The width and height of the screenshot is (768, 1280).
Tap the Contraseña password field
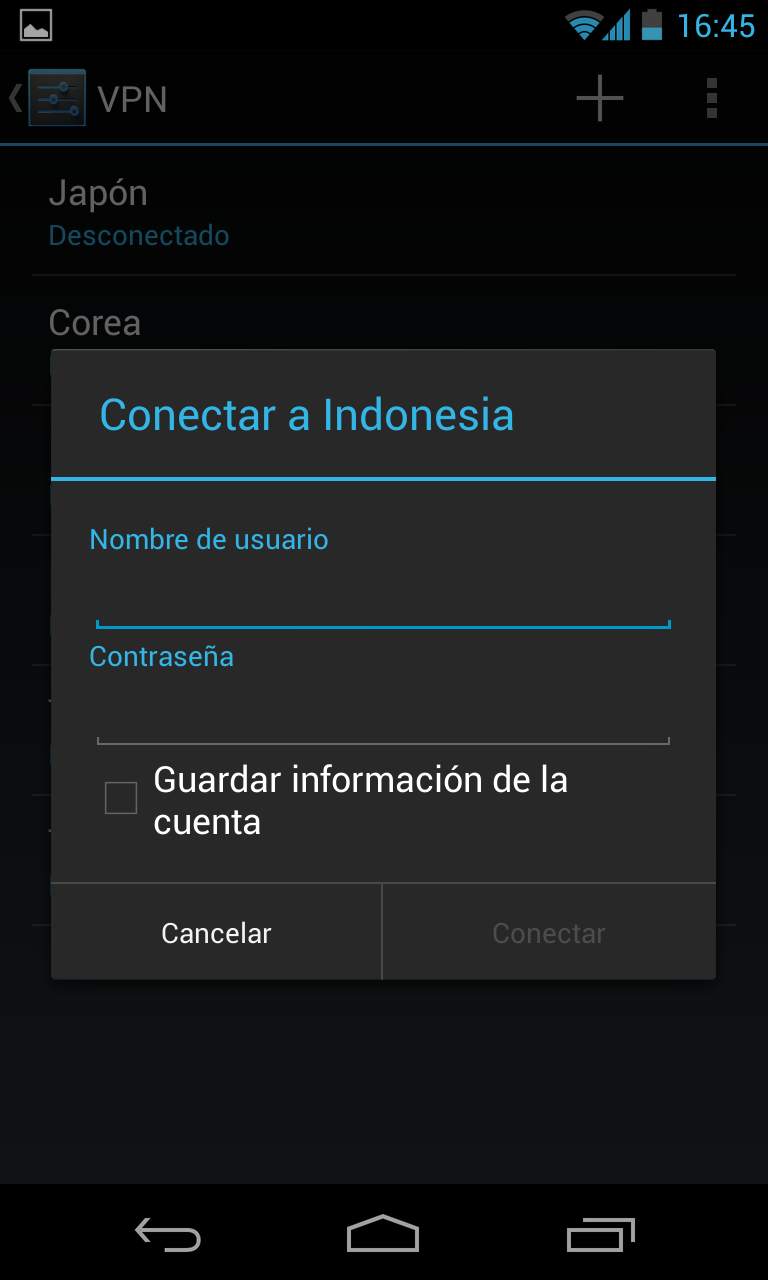coord(383,716)
